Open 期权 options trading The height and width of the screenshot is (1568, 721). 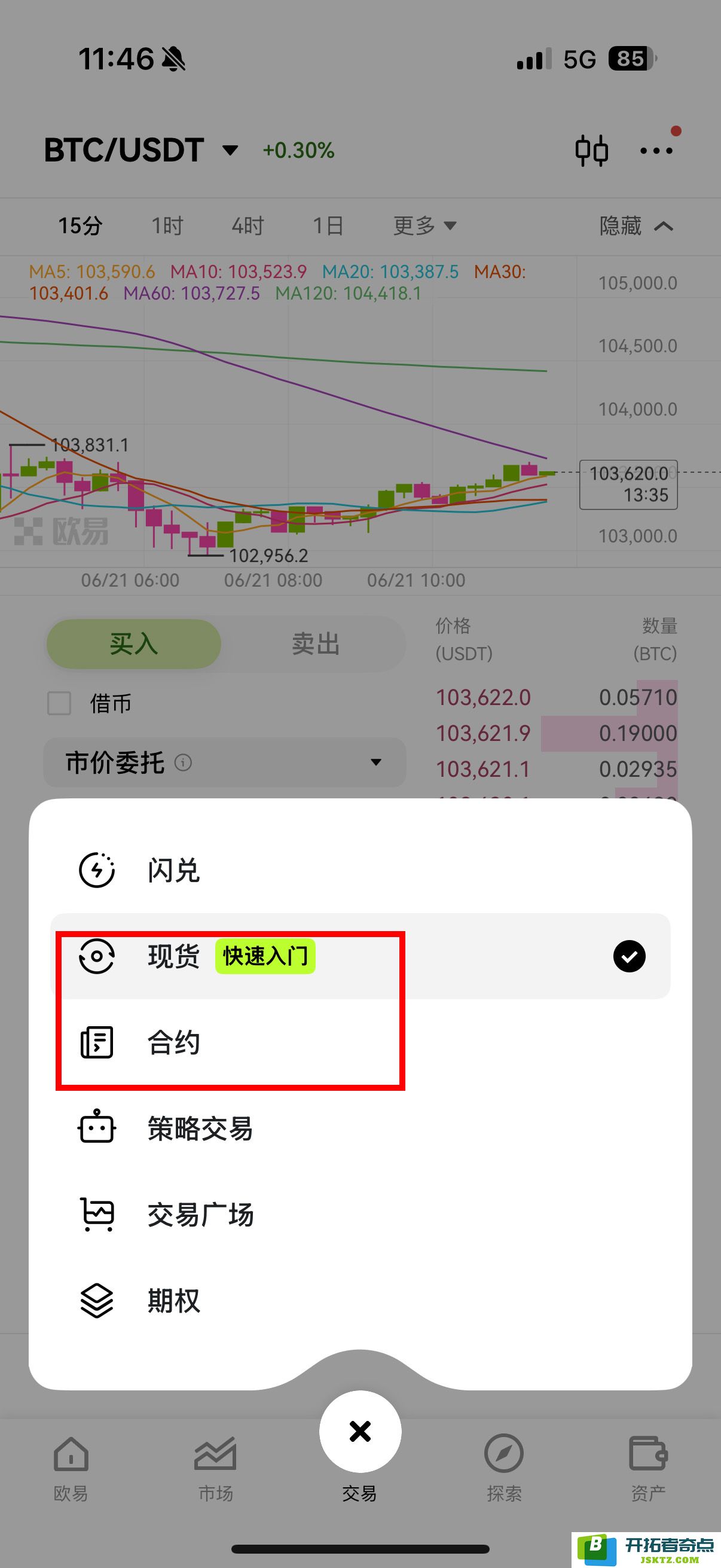tap(173, 1301)
